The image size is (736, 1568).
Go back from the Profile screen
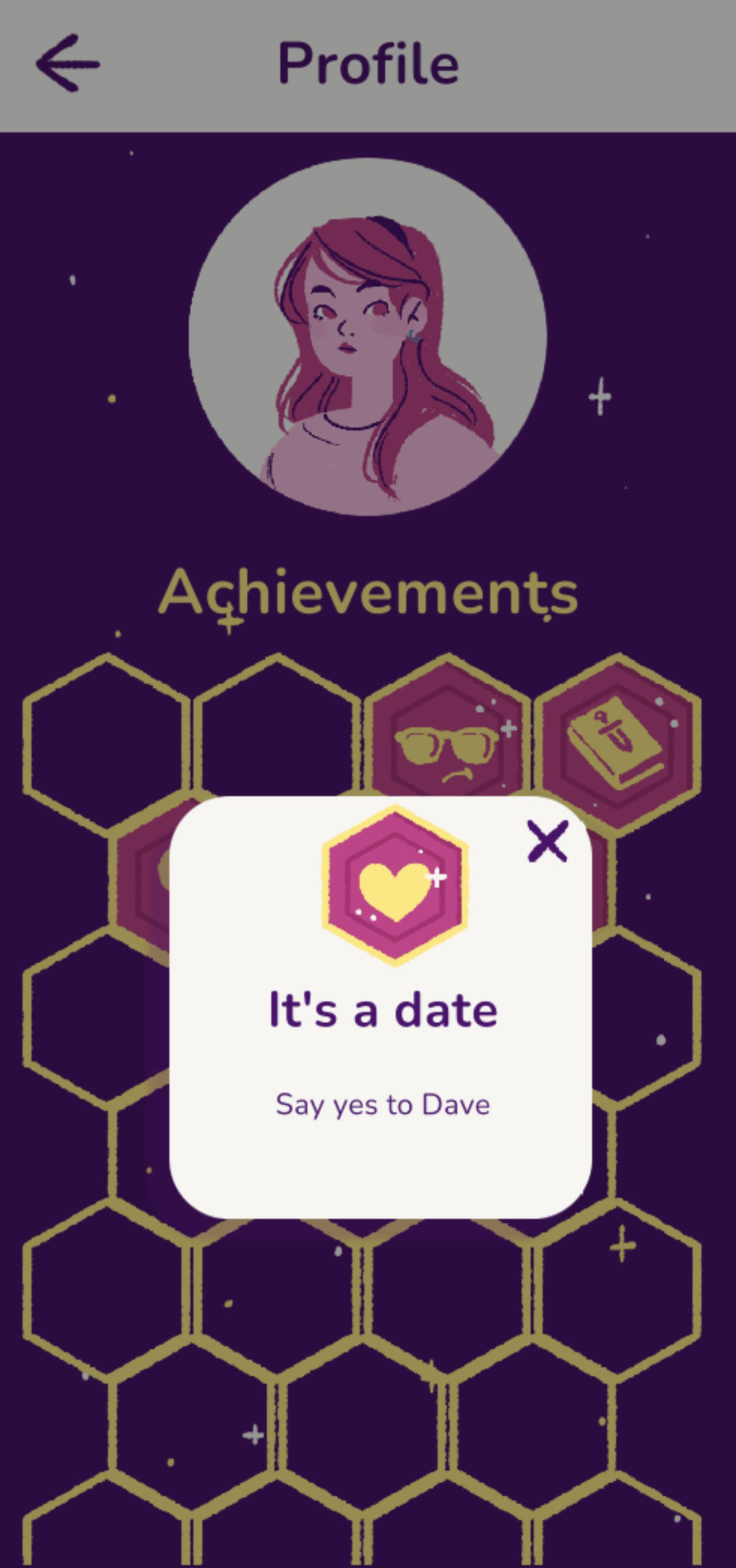67,63
